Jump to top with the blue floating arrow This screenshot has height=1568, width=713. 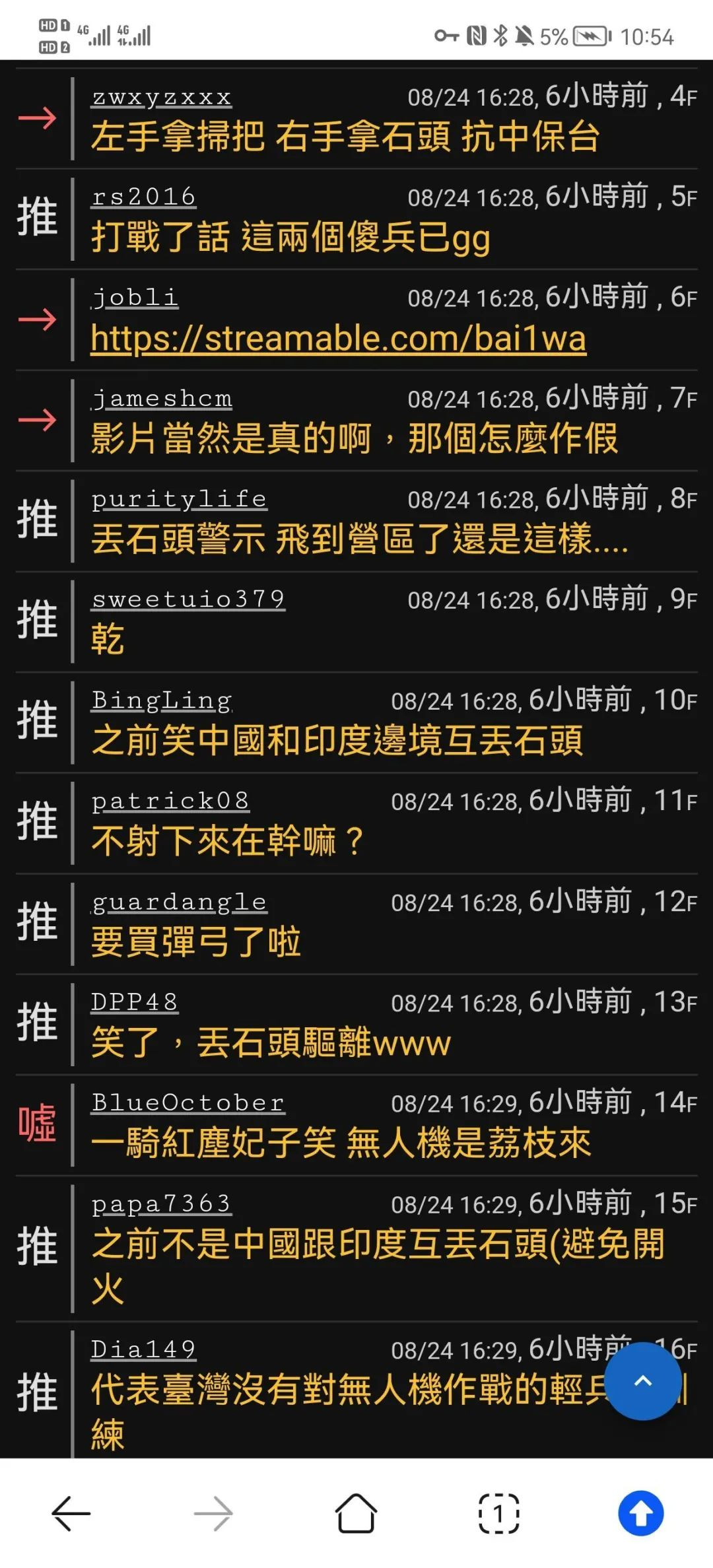coord(642,1381)
